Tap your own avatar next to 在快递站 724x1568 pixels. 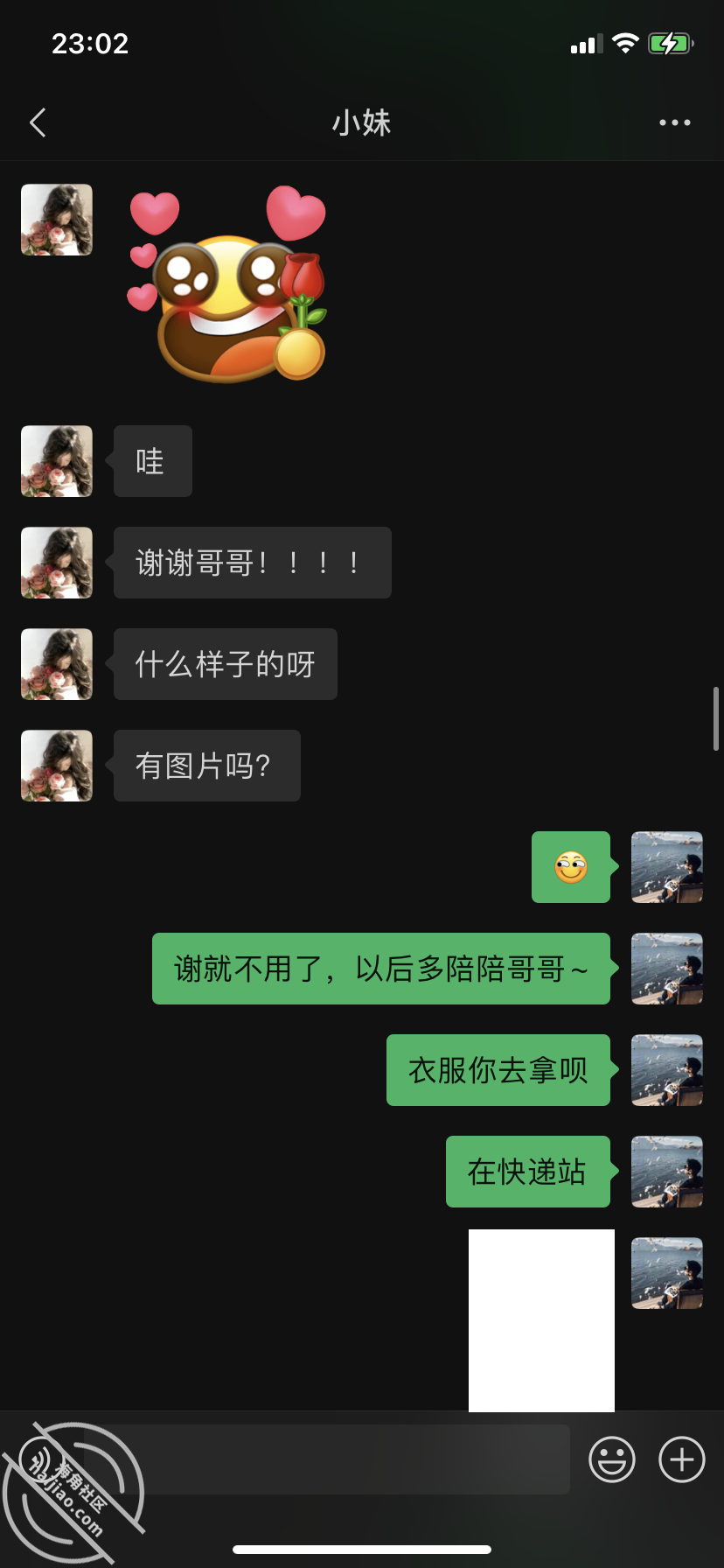pyautogui.click(x=666, y=1172)
